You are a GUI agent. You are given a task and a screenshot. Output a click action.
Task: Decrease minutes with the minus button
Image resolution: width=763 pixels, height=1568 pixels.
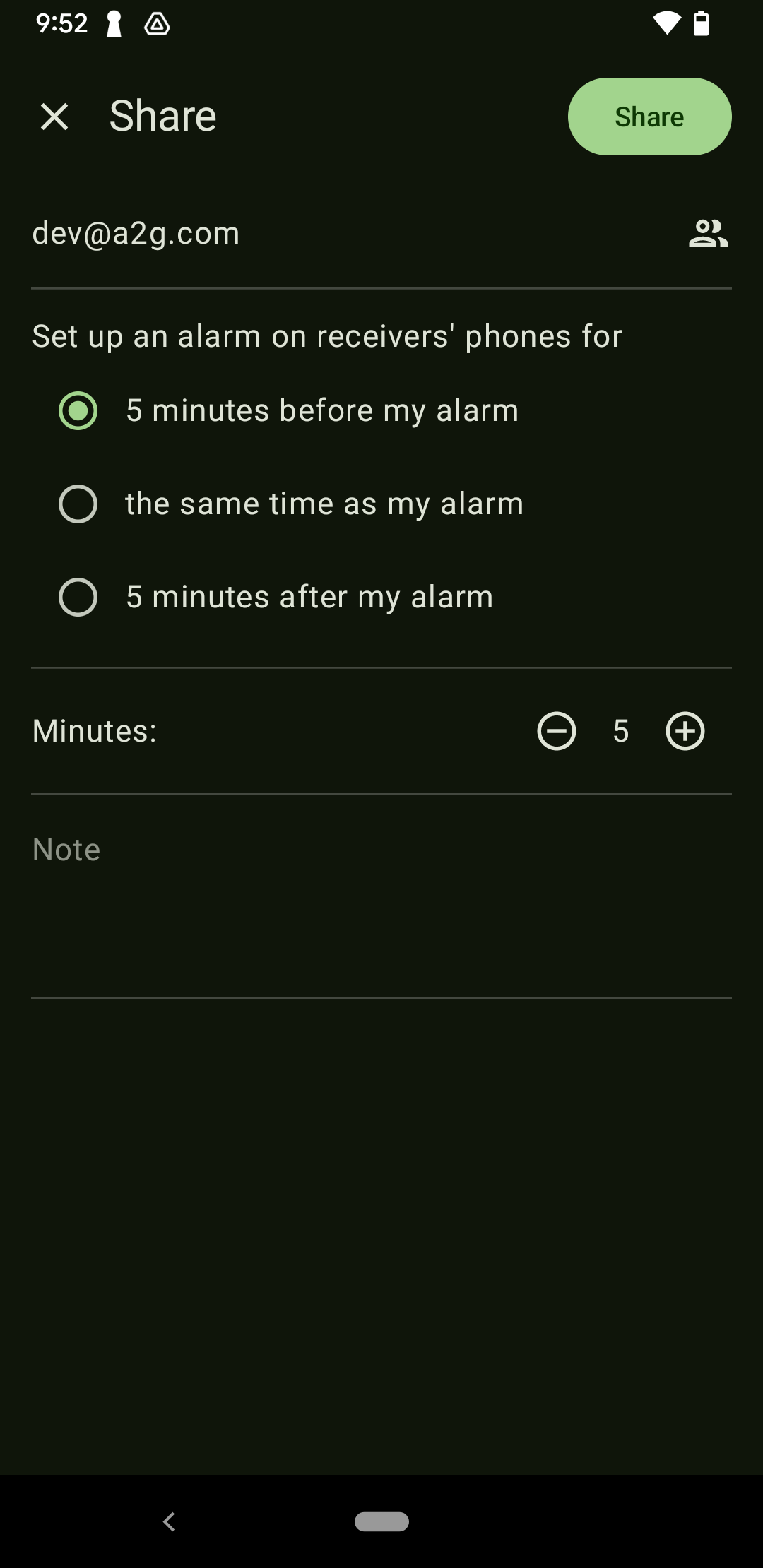[557, 731]
